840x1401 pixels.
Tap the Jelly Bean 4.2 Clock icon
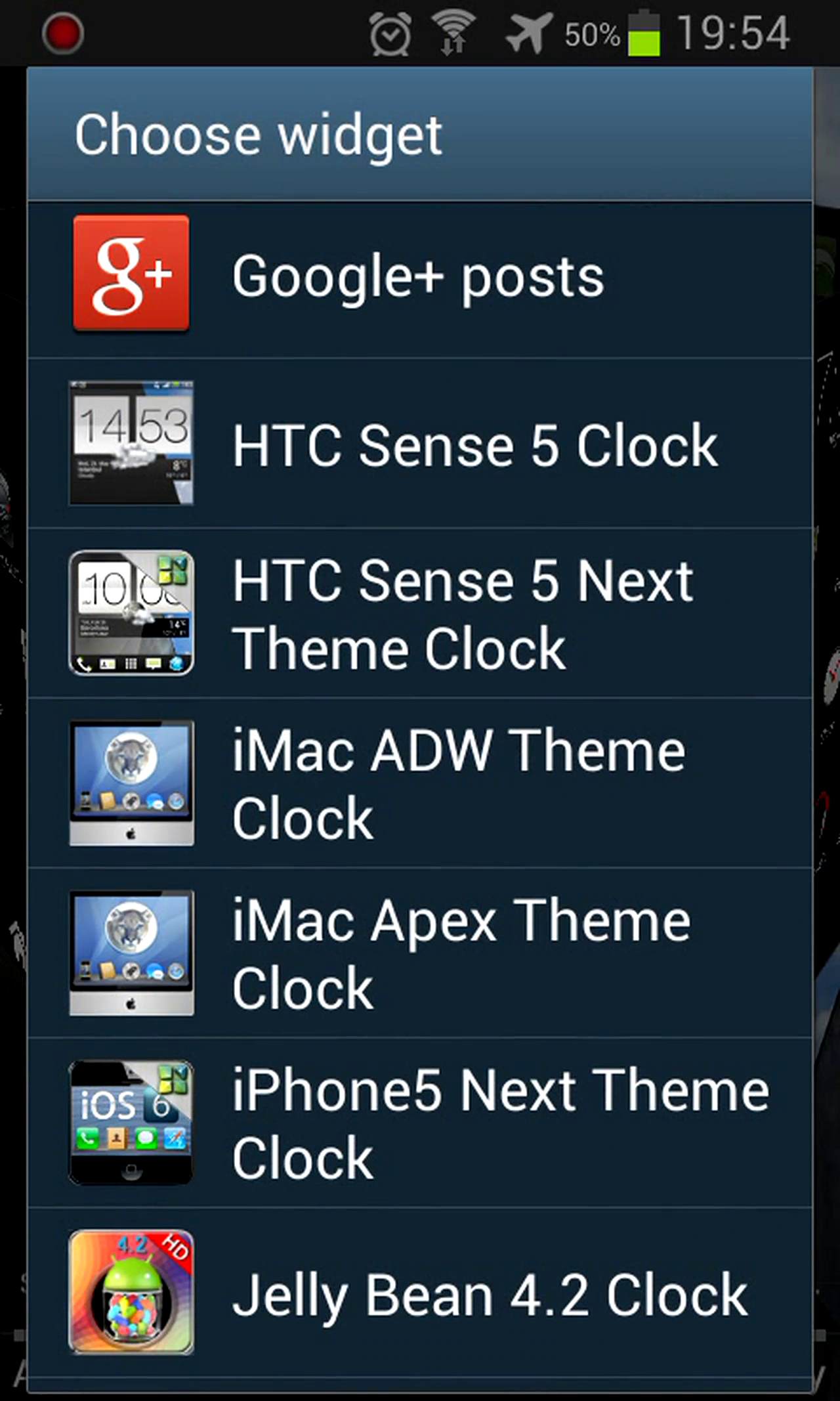(130, 1293)
